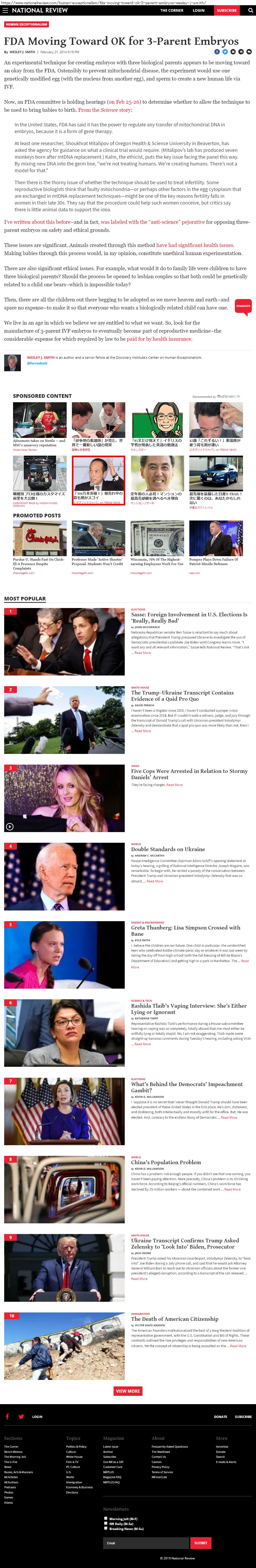Open the Donate link in the footer bar

pos(220,1416)
